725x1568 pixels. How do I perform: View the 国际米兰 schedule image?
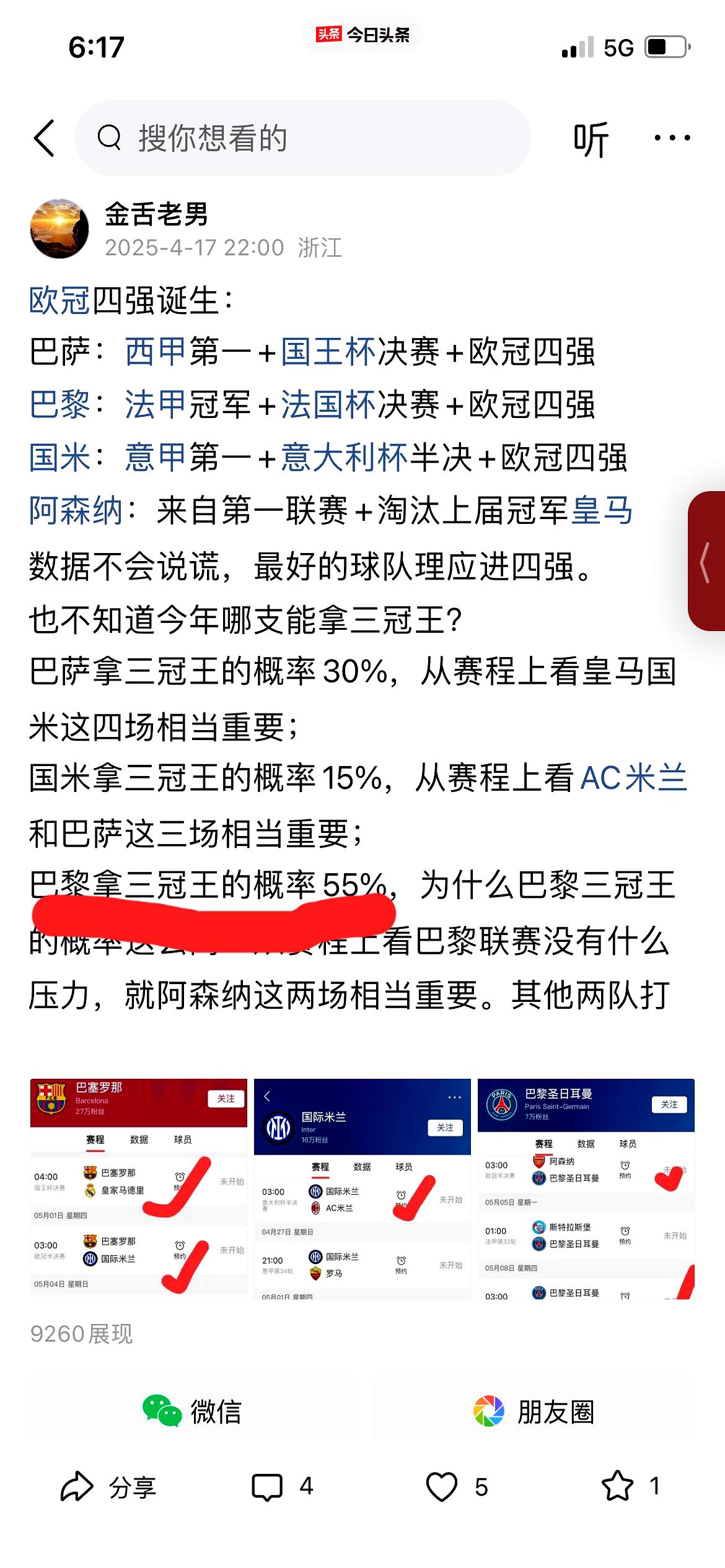[362, 1188]
